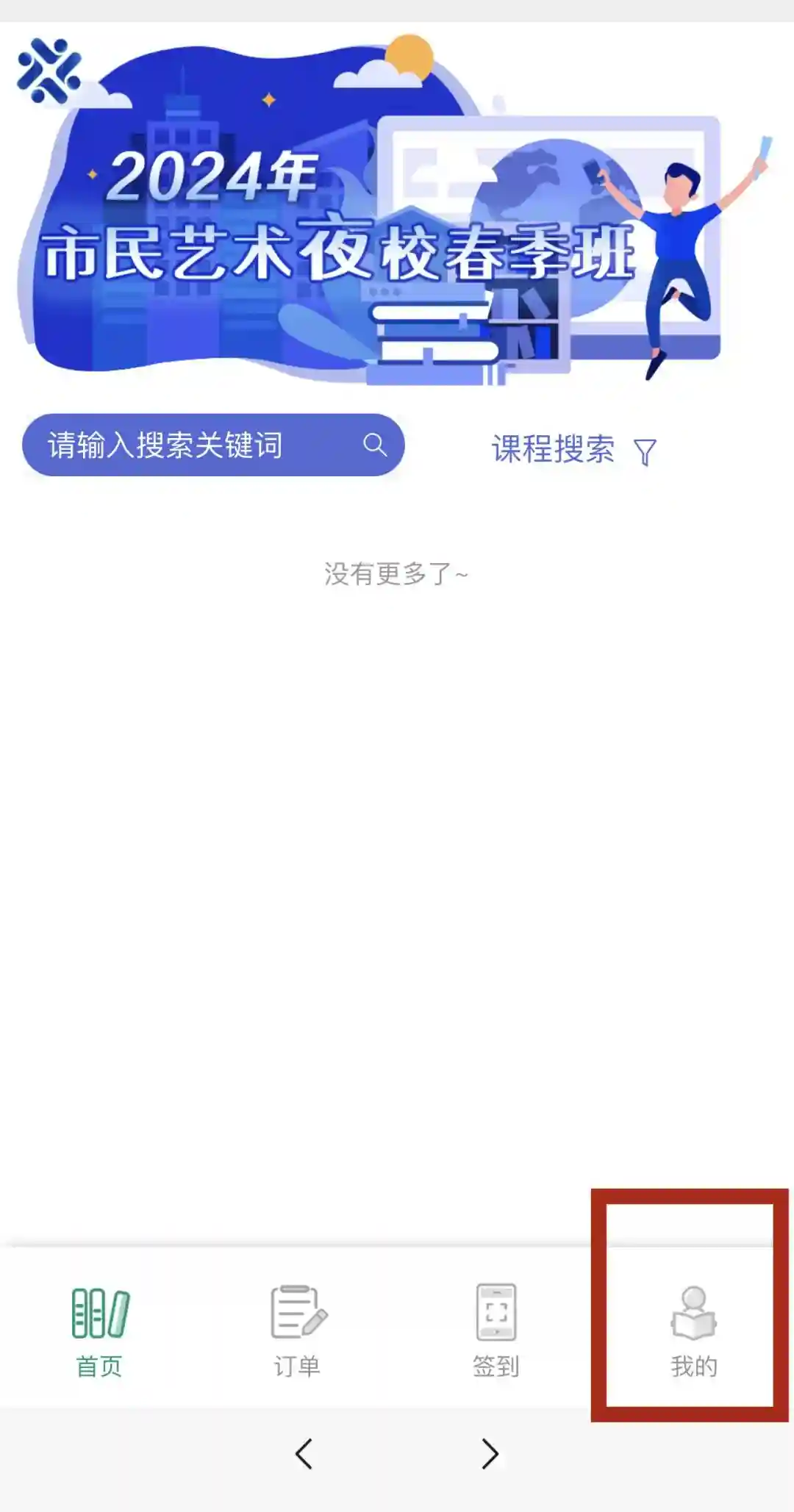
Task: Tap the magnifier icon in search box
Action: [x=375, y=445]
